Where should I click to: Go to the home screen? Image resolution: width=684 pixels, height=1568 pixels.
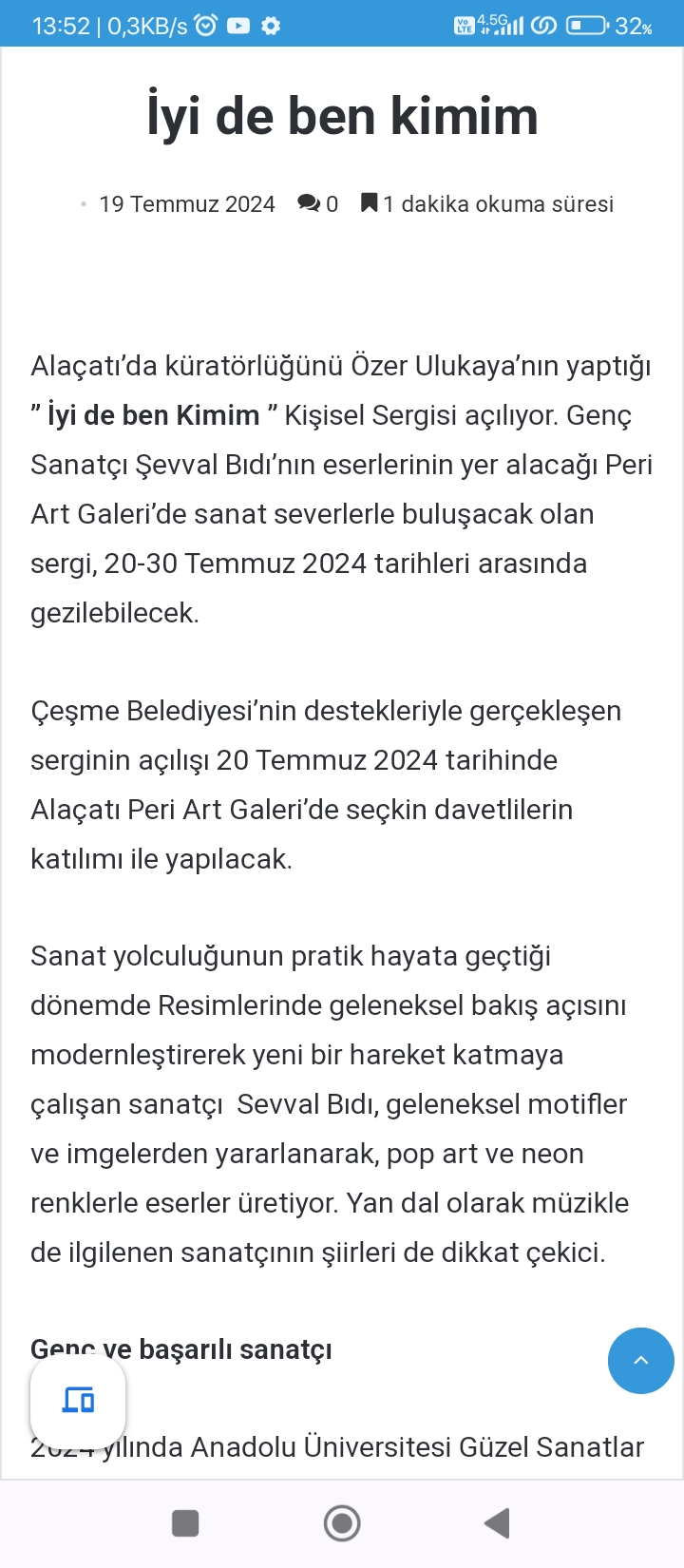coord(342,1523)
